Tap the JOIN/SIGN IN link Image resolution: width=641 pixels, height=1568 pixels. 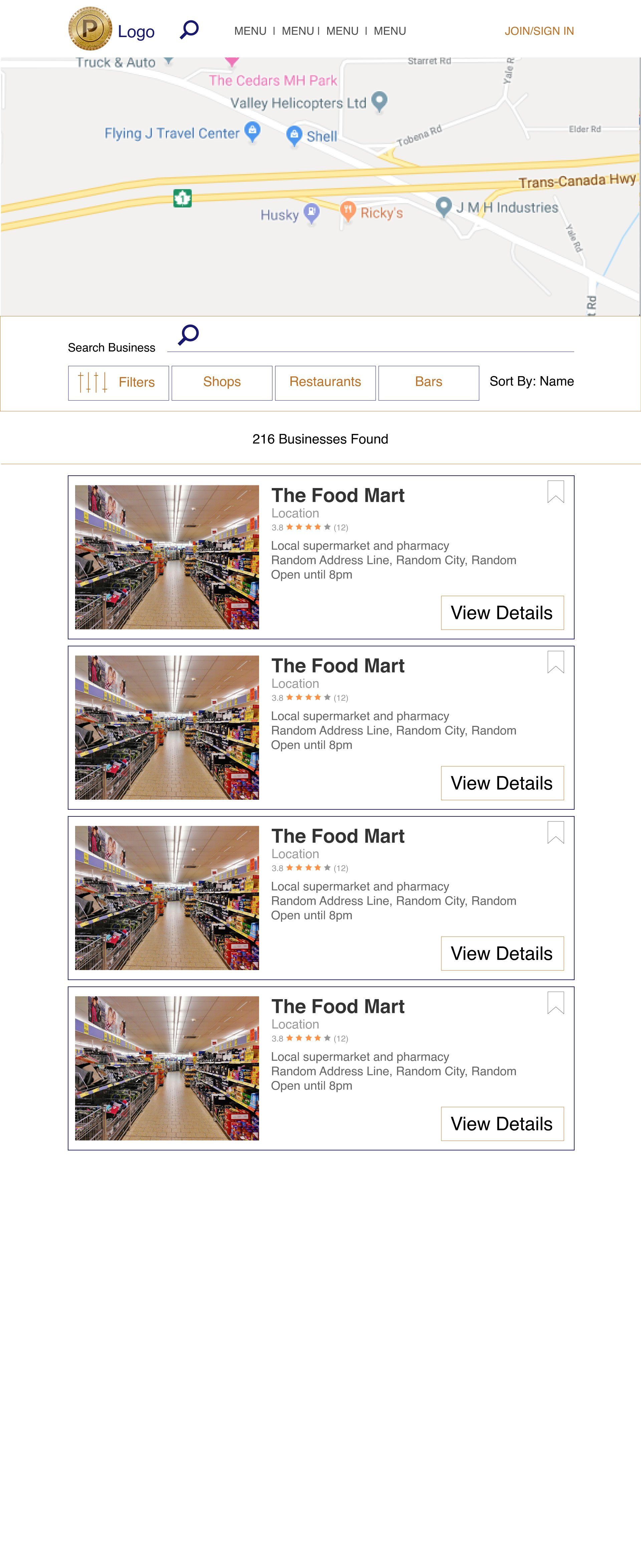coord(539,31)
